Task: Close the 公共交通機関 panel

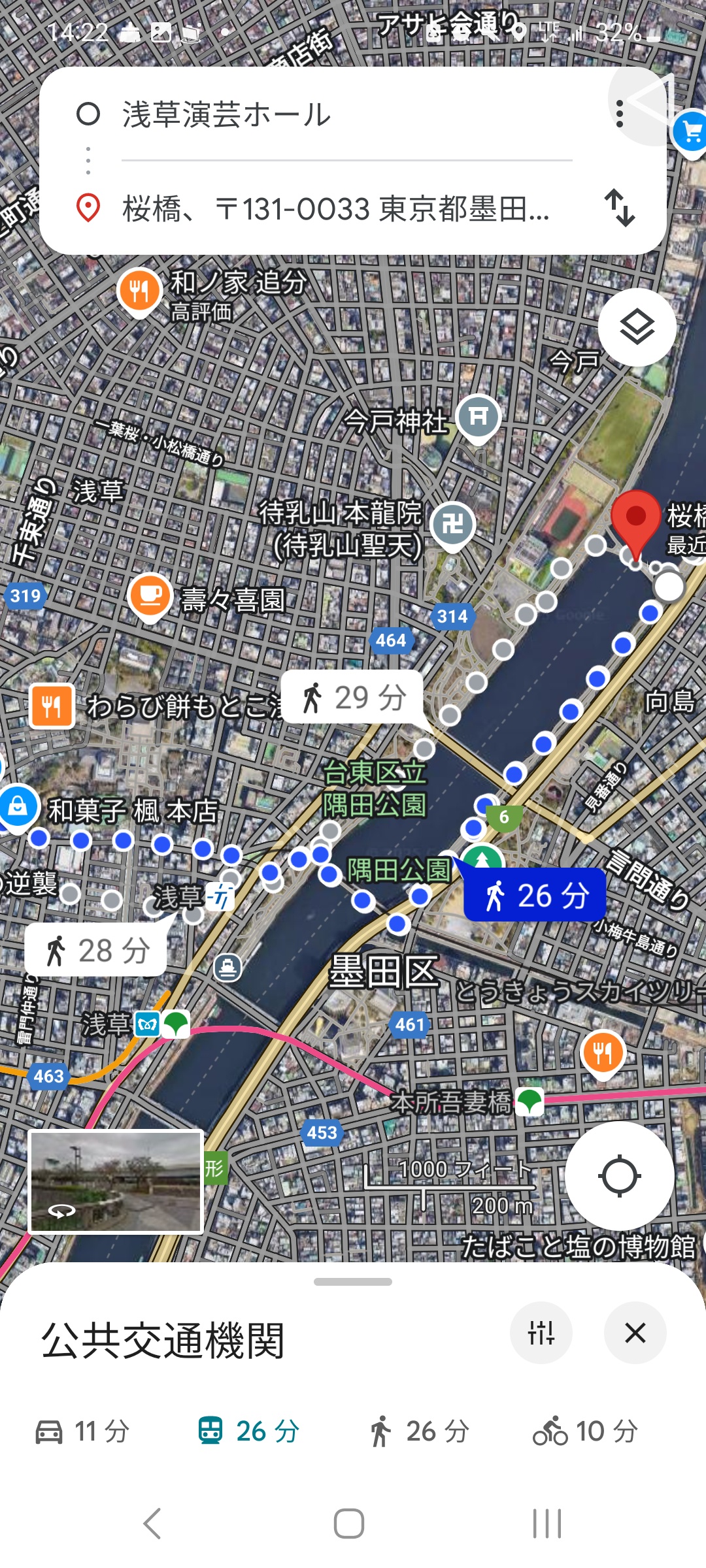Action: (635, 1332)
